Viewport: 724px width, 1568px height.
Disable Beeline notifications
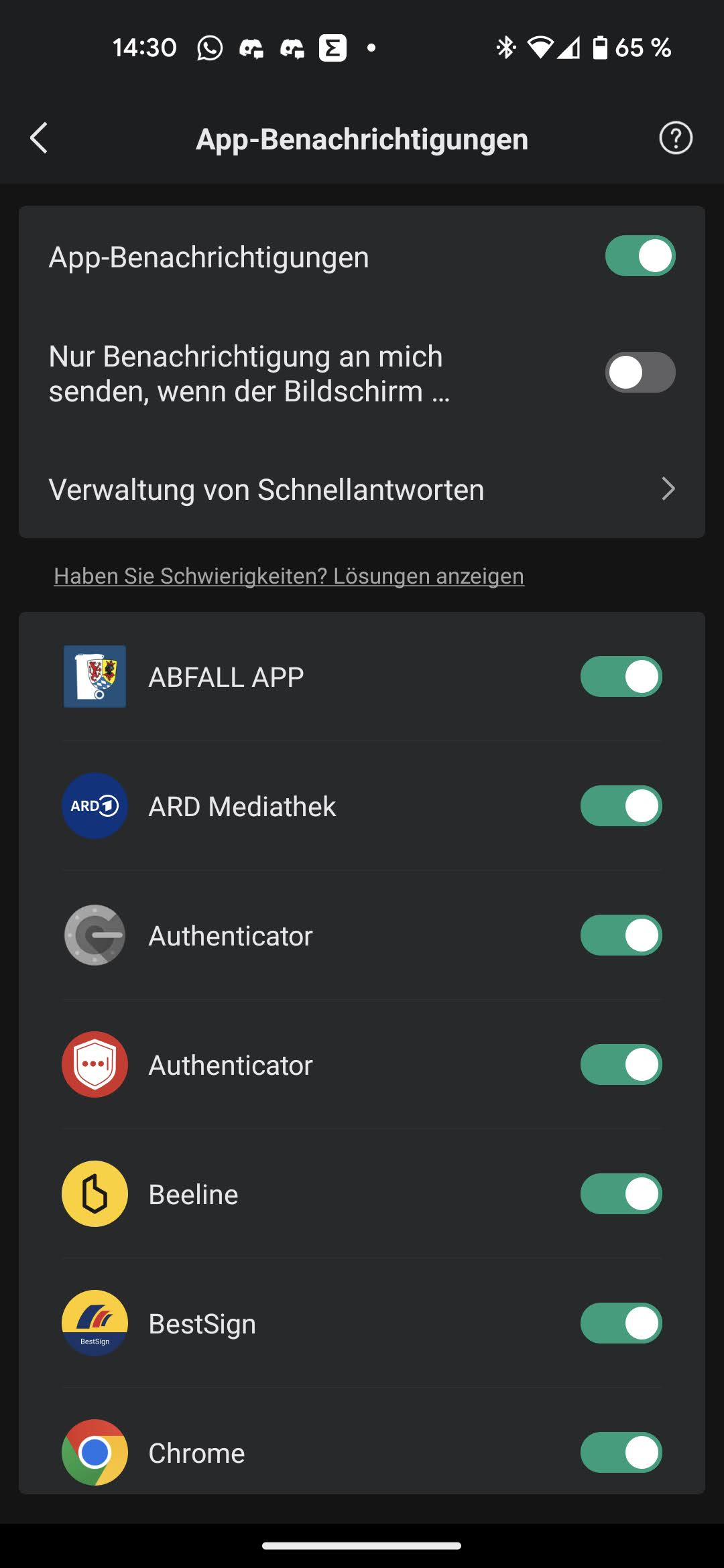621,1194
